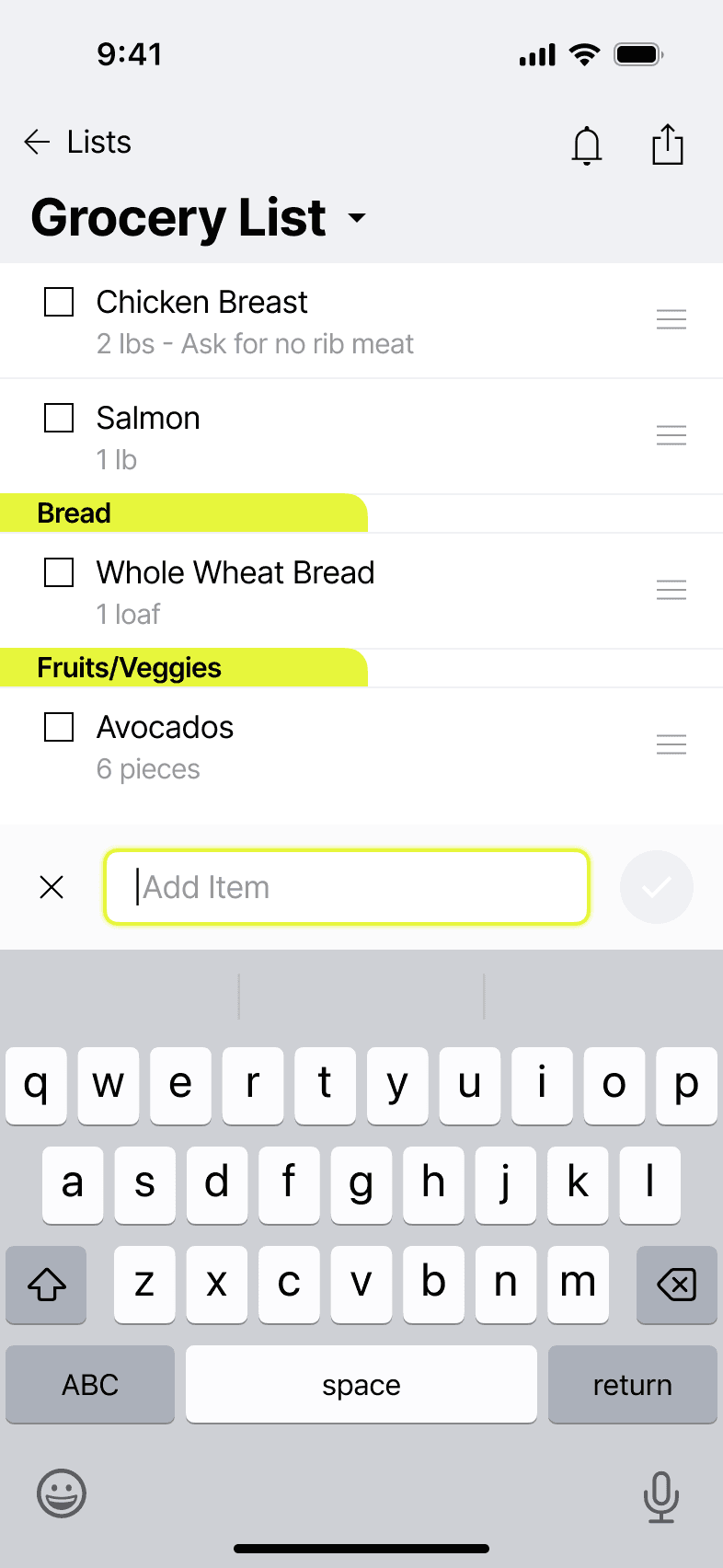
Task: Open the emoji keyboard
Action: pyautogui.click(x=62, y=1493)
